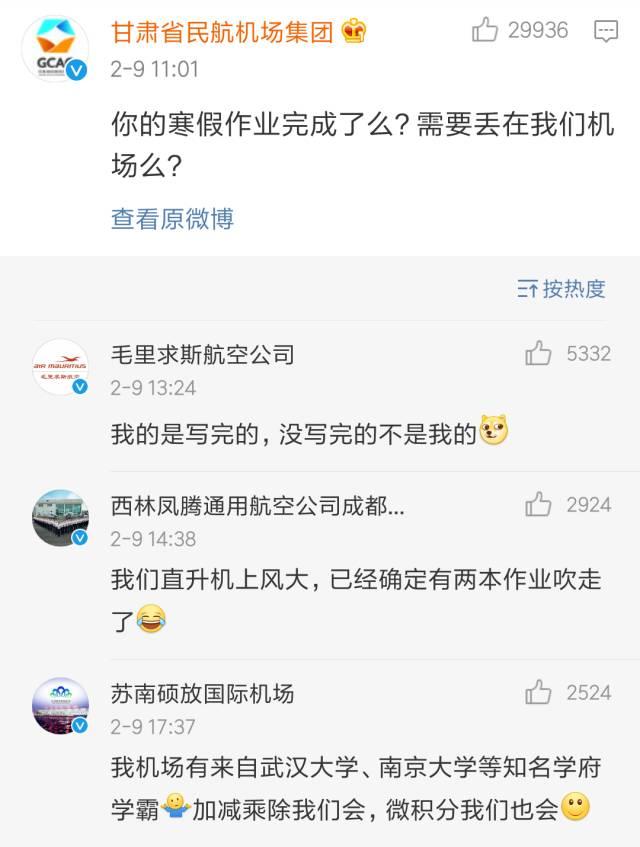
Task: Tap 苏南硕放国际机场's avatar
Action: coord(61,706)
